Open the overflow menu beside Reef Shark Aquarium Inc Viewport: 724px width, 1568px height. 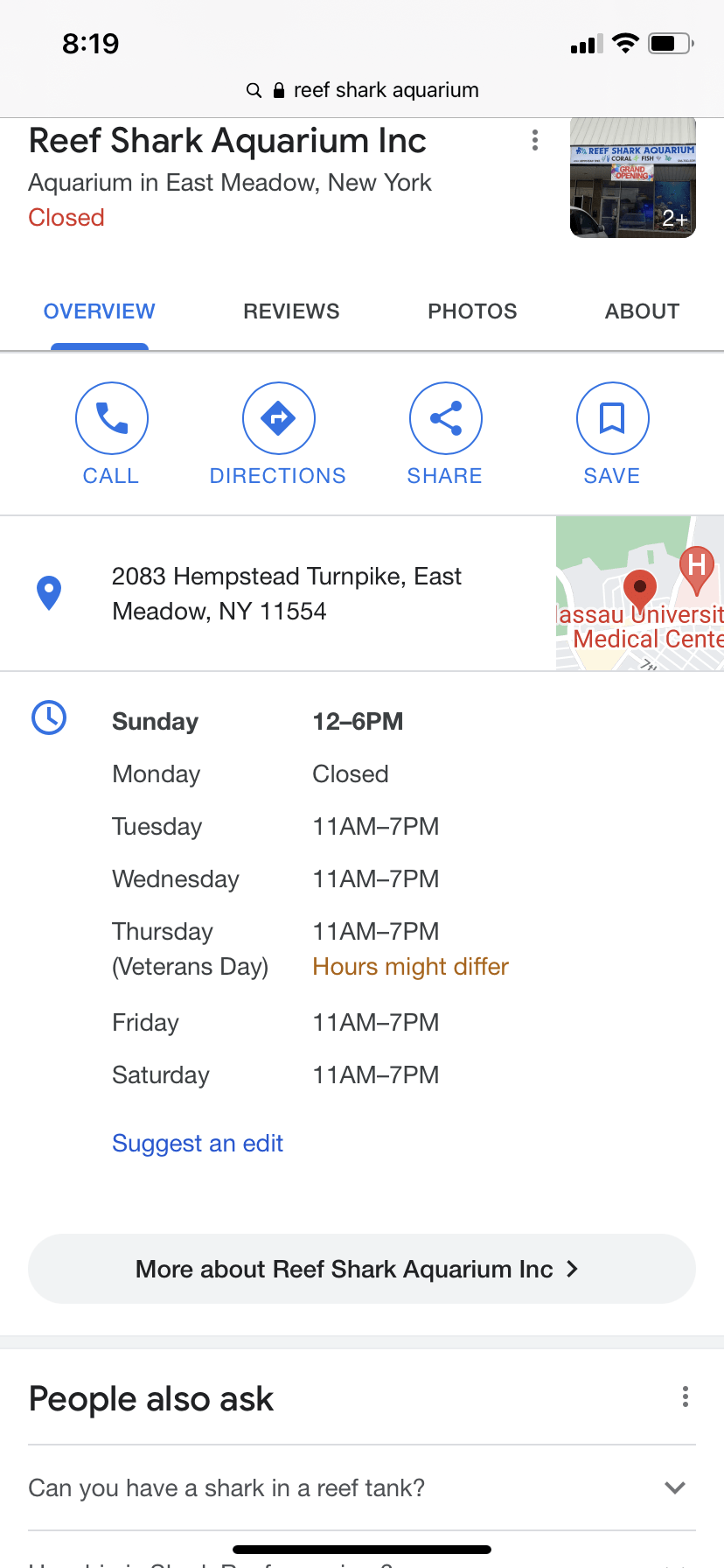[534, 140]
